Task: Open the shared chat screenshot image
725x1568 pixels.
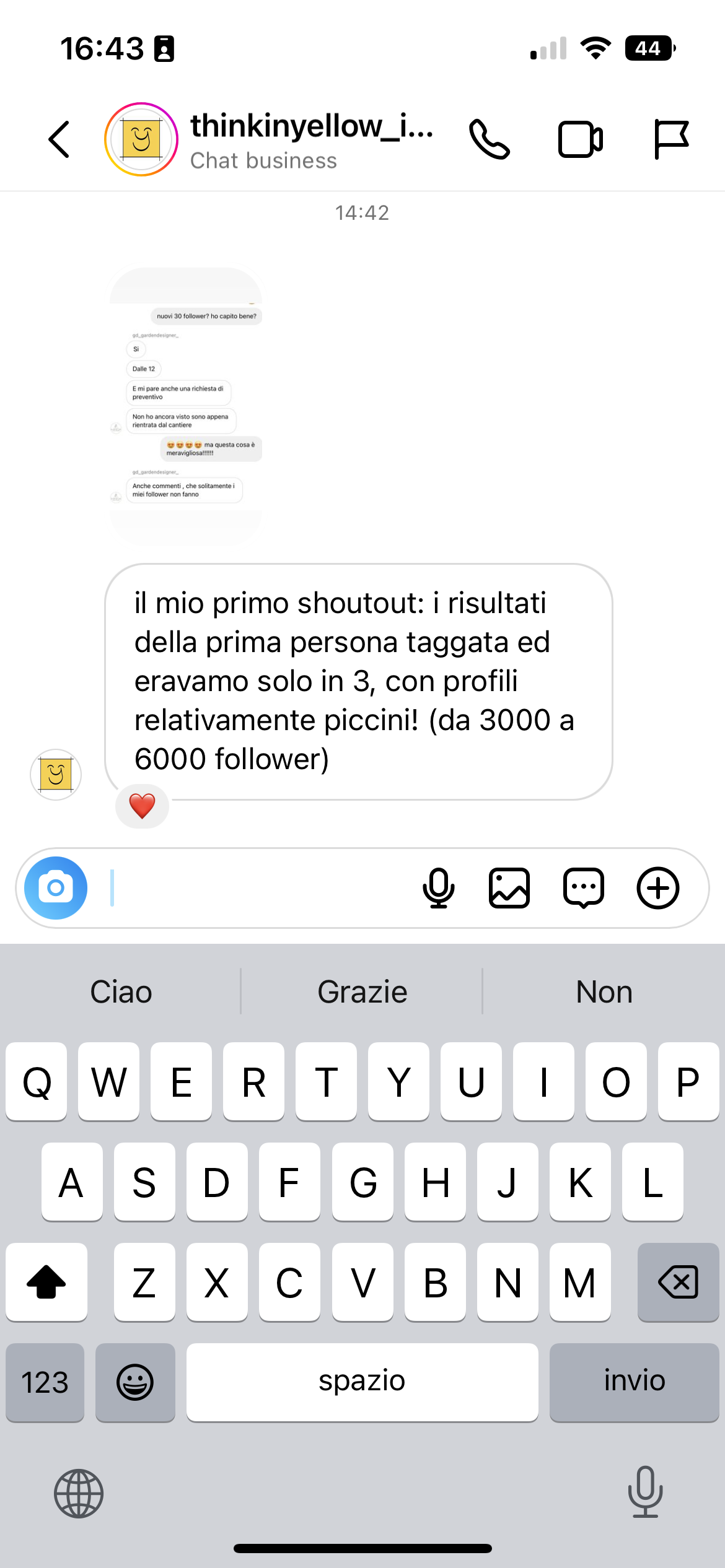Action: [186, 407]
